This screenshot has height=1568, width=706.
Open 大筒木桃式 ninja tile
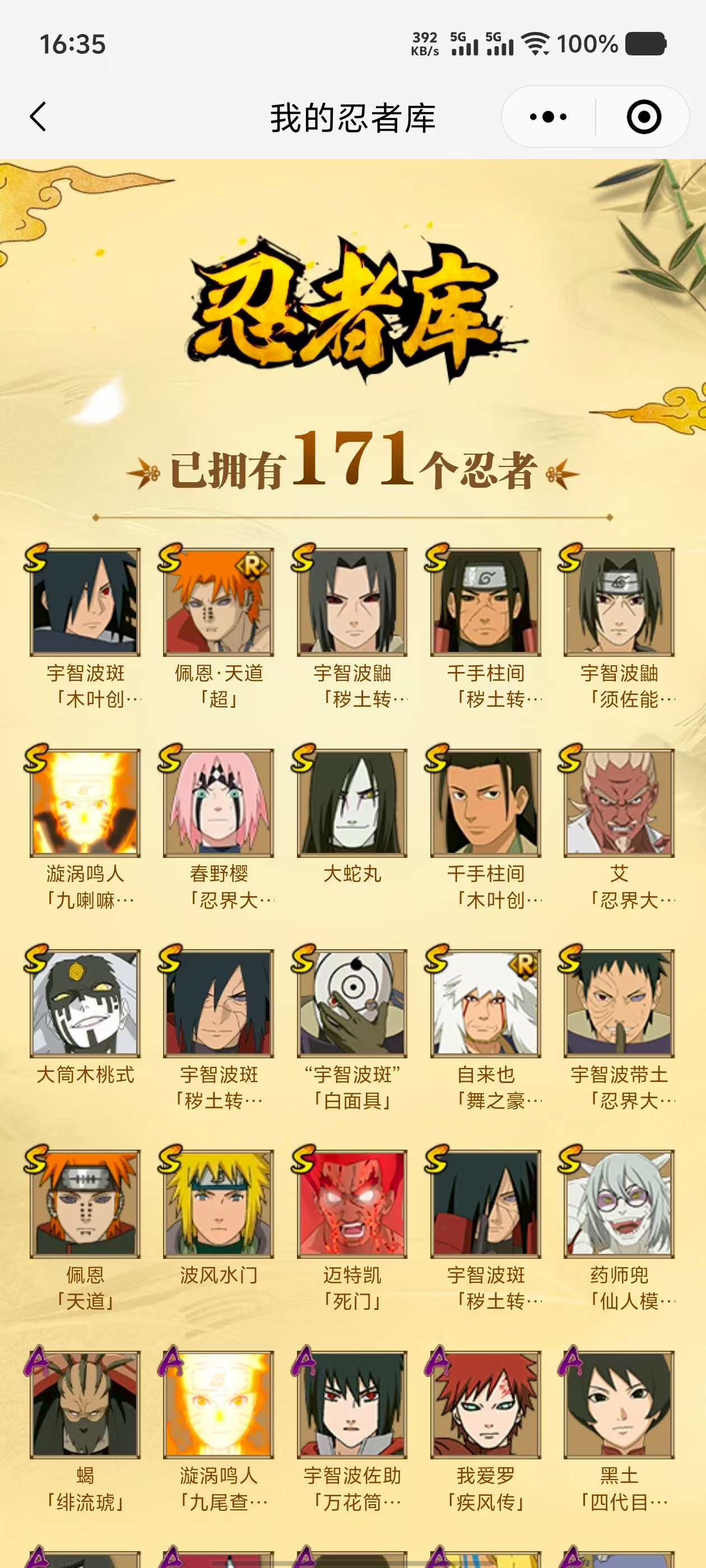click(85, 1003)
